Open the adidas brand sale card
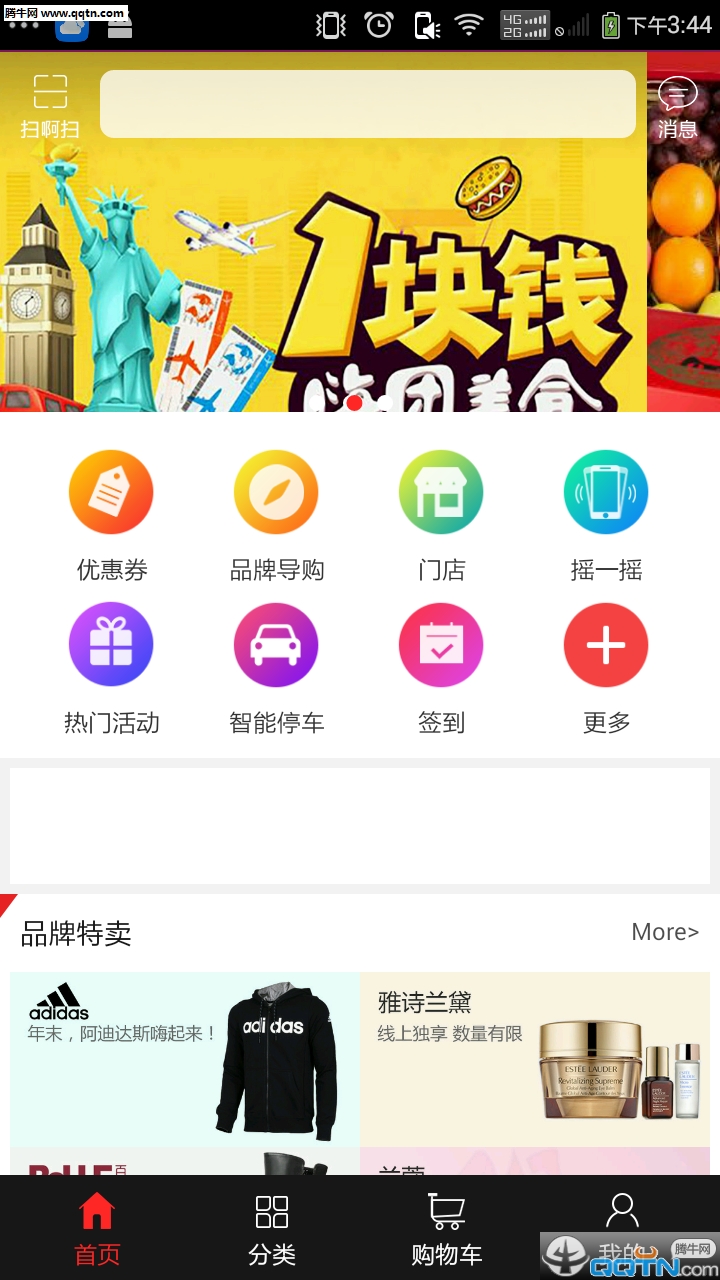Viewport: 720px width, 1280px height. pyautogui.click(x=185, y=1058)
